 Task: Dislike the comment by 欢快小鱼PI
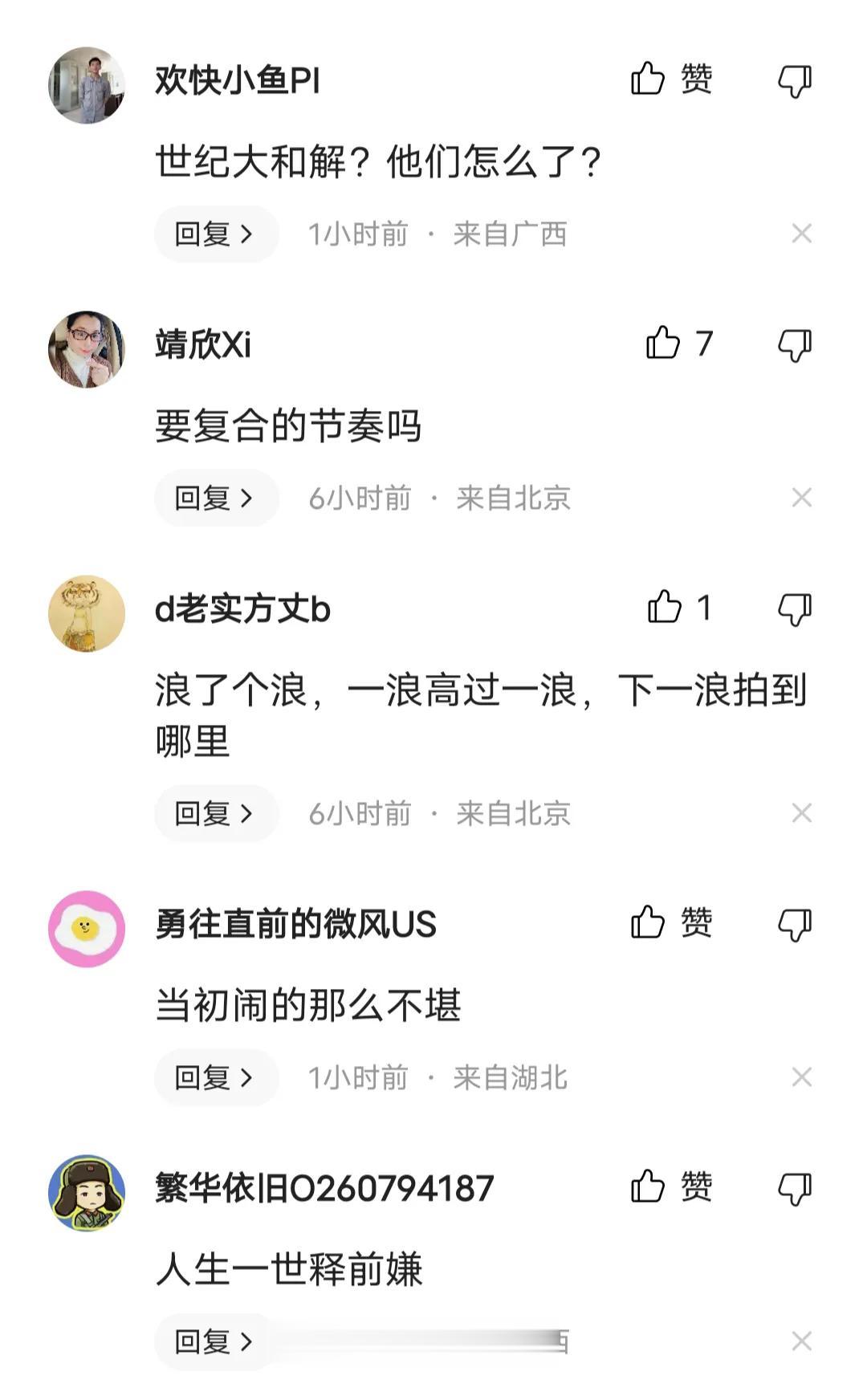[795, 81]
